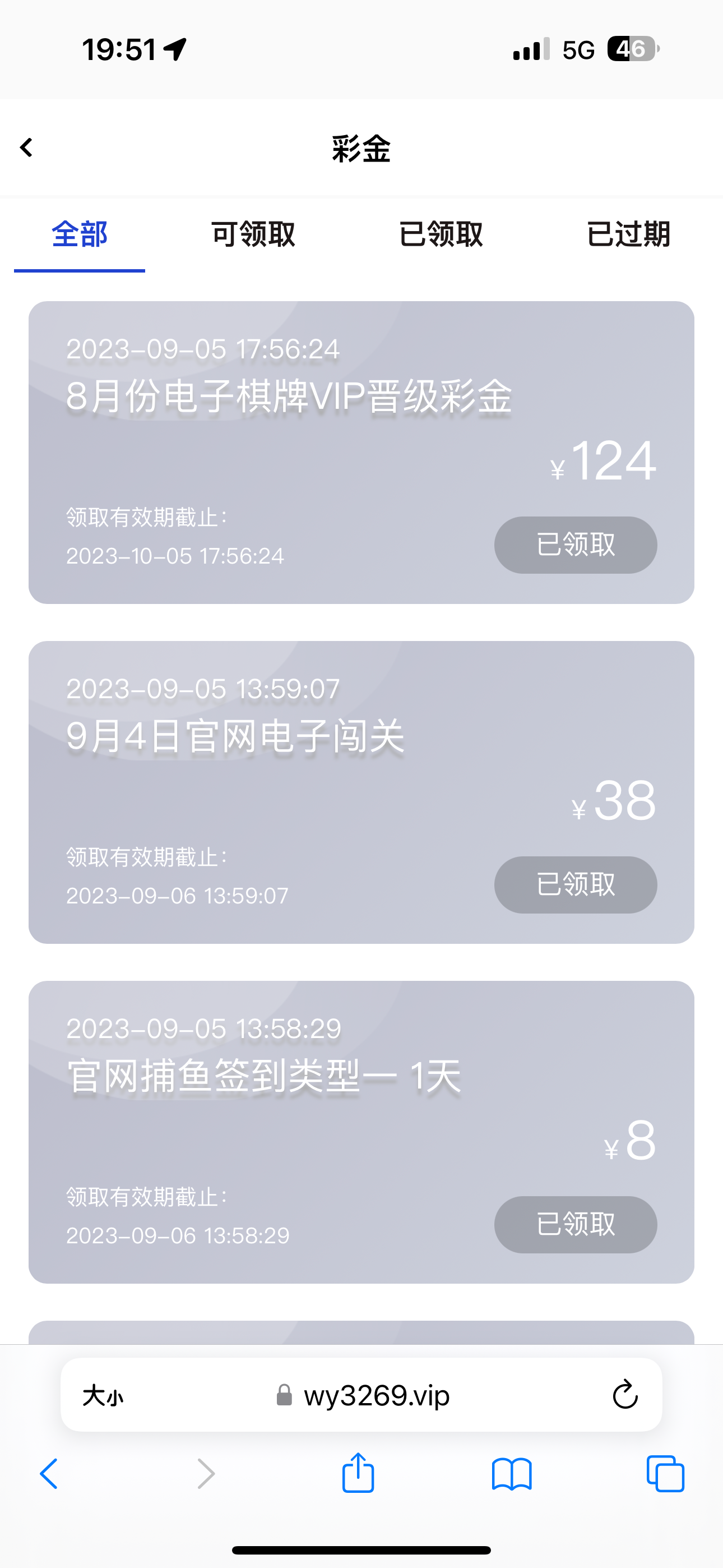
Task: Tap 已领取 button on the ¥38 bonus
Action: (x=575, y=884)
